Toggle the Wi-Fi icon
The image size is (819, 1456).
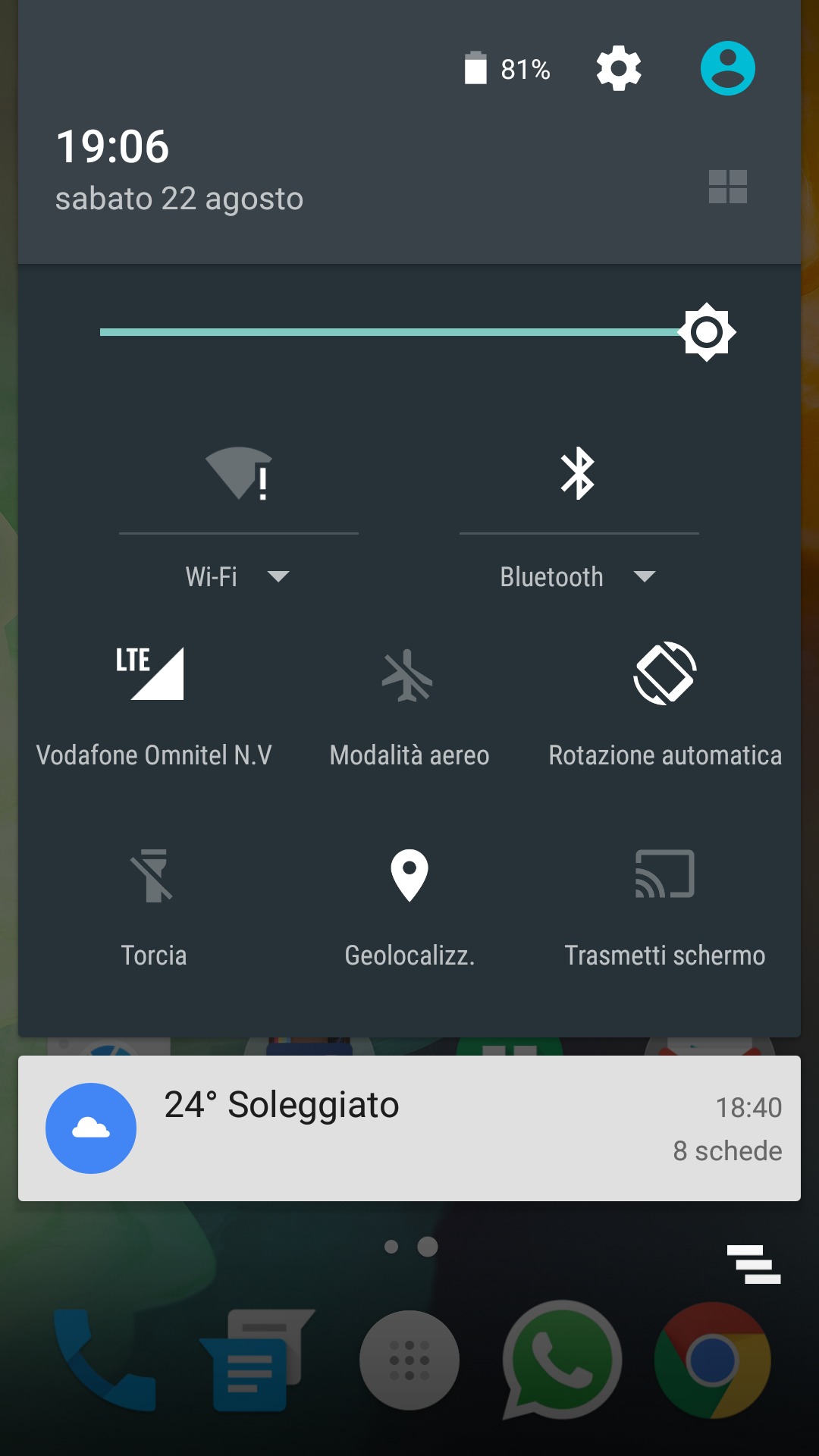point(239,474)
